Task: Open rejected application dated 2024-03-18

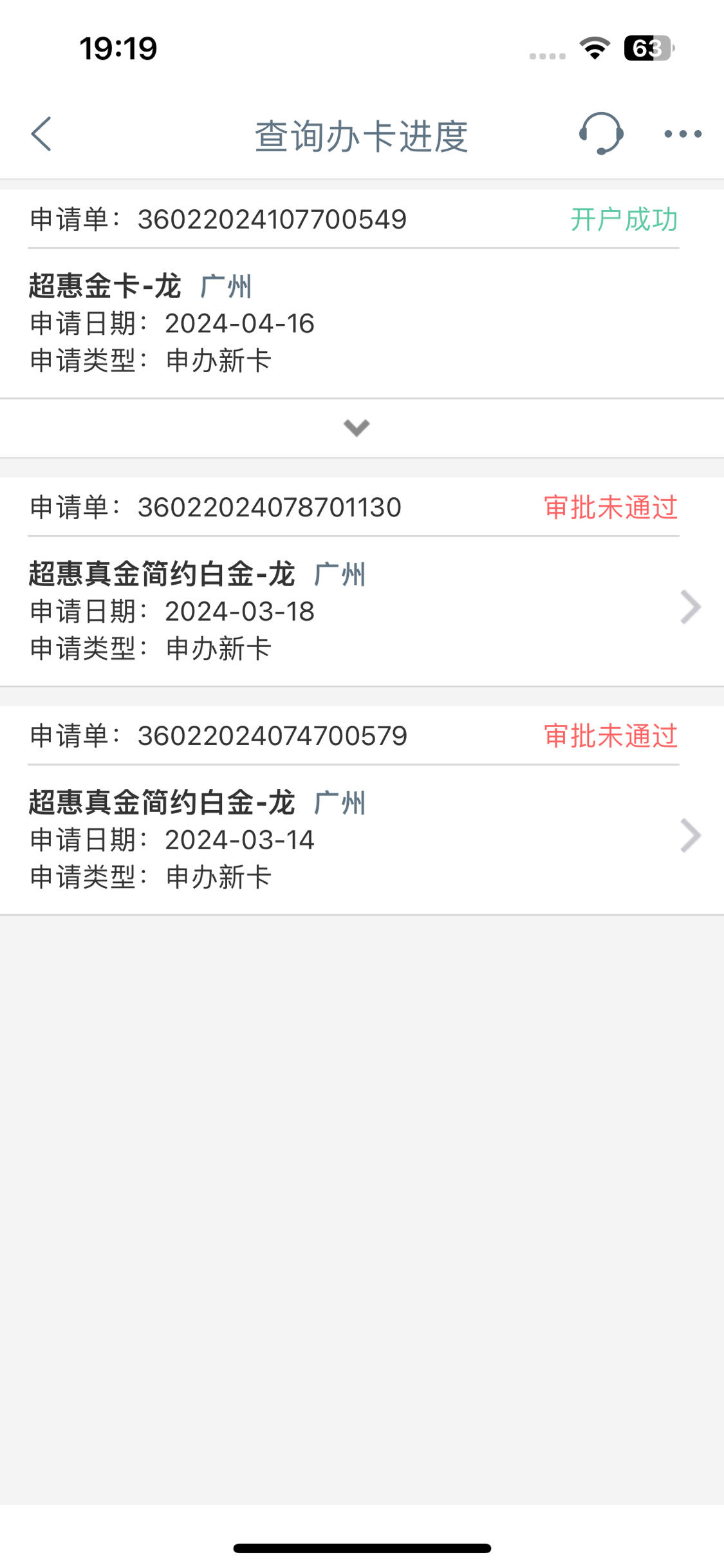Action: pyautogui.click(x=362, y=581)
